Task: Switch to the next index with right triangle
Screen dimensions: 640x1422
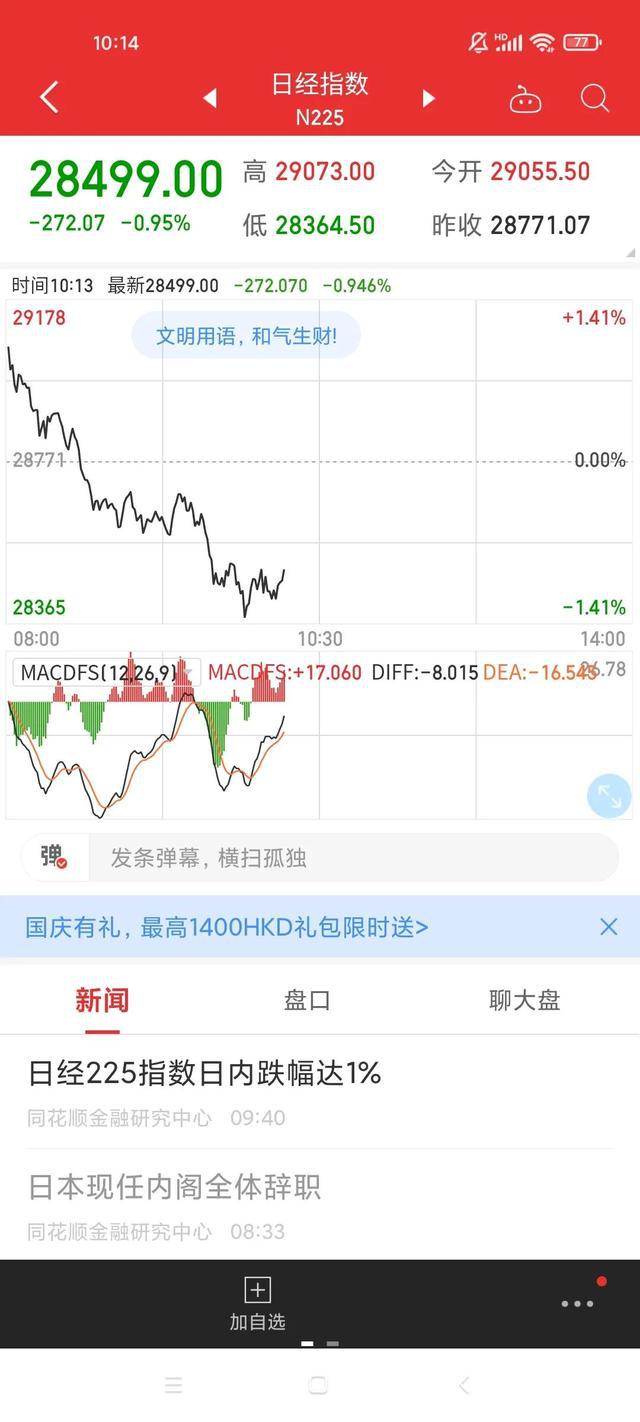Action: pos(429,97)
